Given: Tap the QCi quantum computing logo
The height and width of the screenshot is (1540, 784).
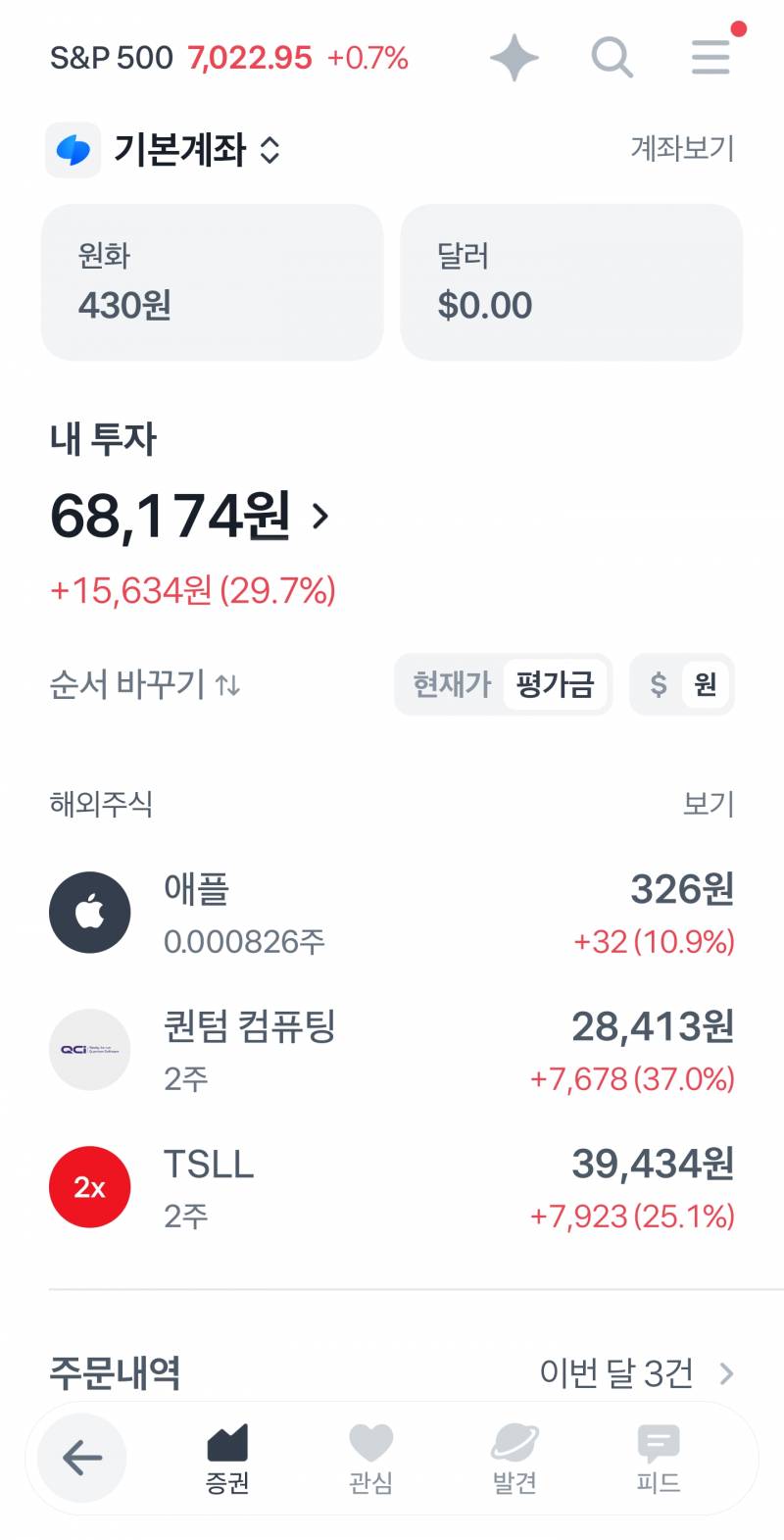Looking at the screenshot, I should tap(89, 1049).
